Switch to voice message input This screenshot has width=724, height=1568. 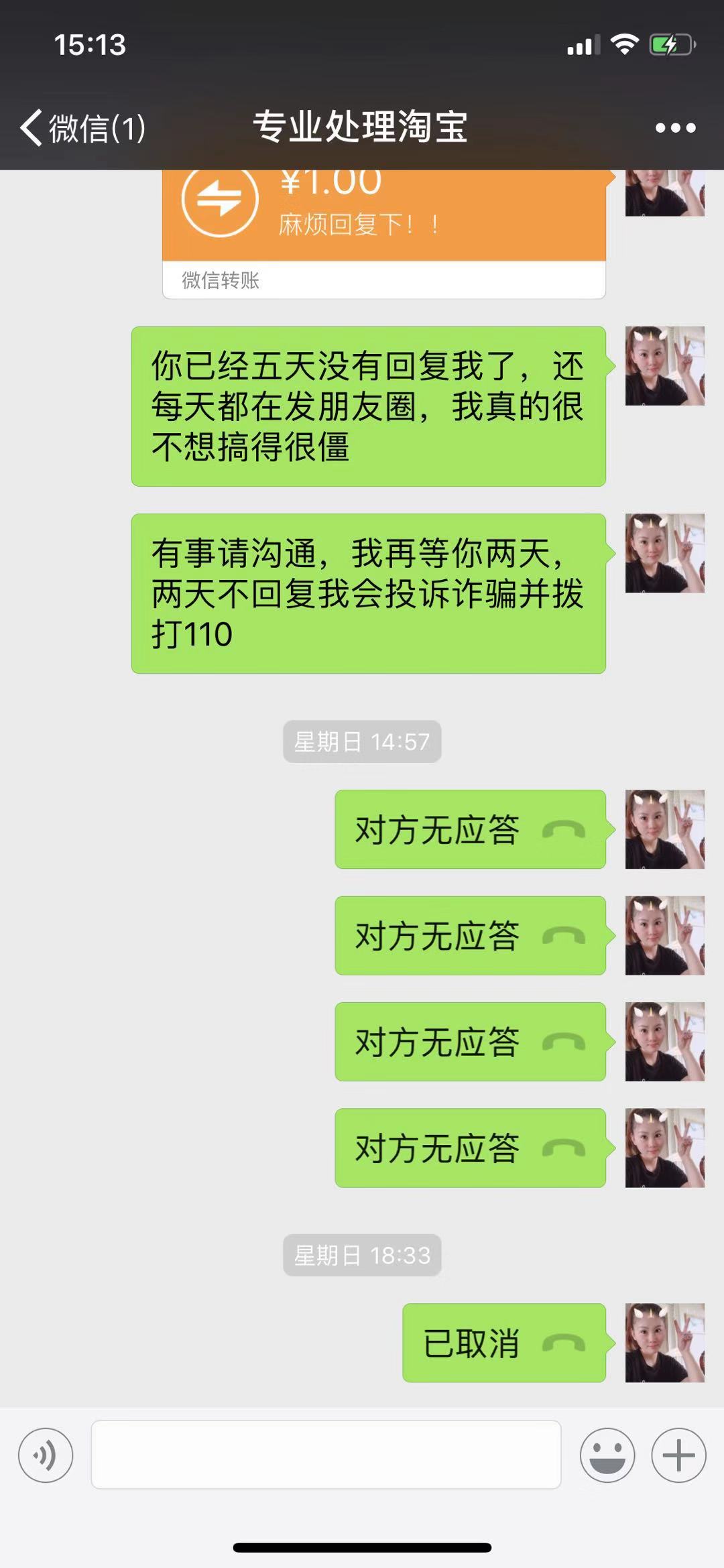tap(46, 1455)
